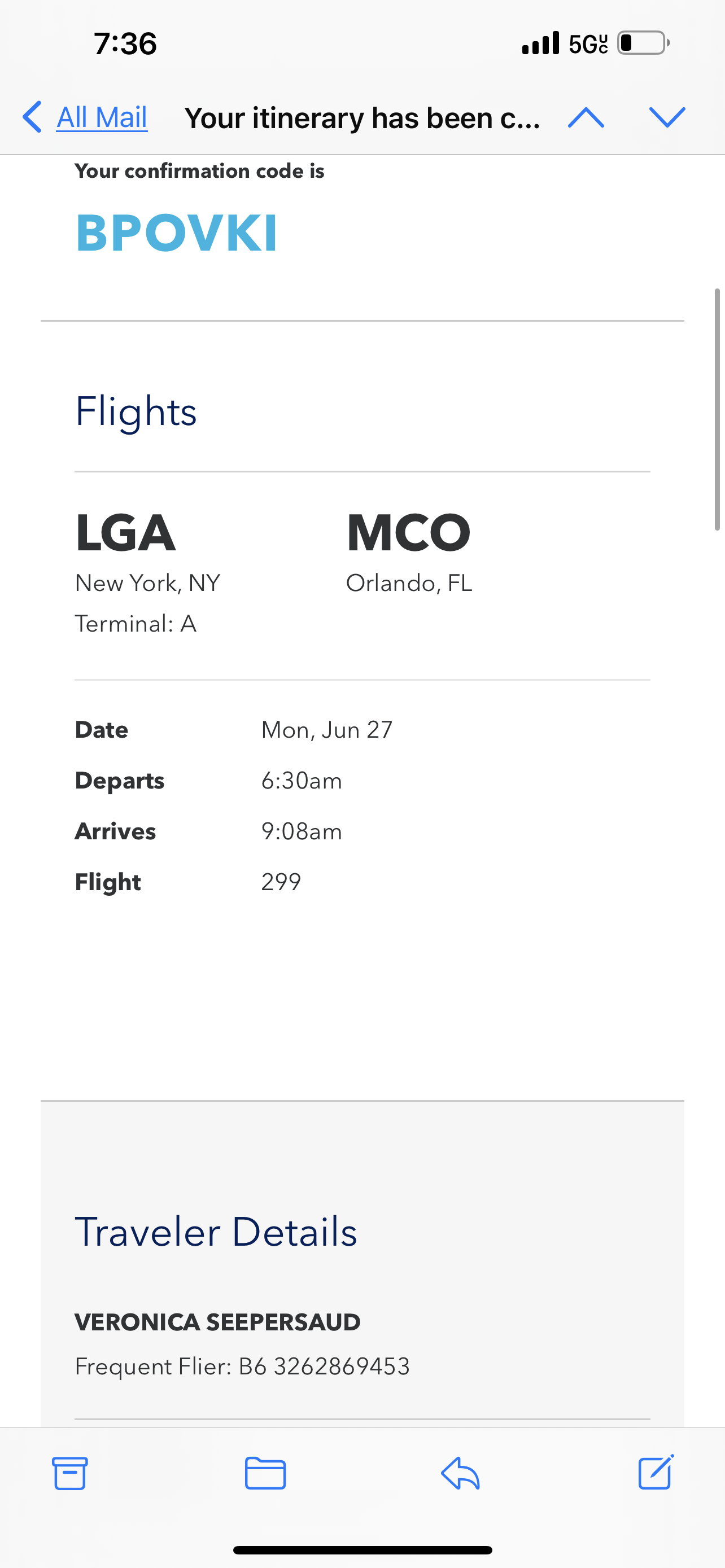This screenshot has width=725, height=1568.
Task: Jump to the next message
Action: [x=667, y=117]
